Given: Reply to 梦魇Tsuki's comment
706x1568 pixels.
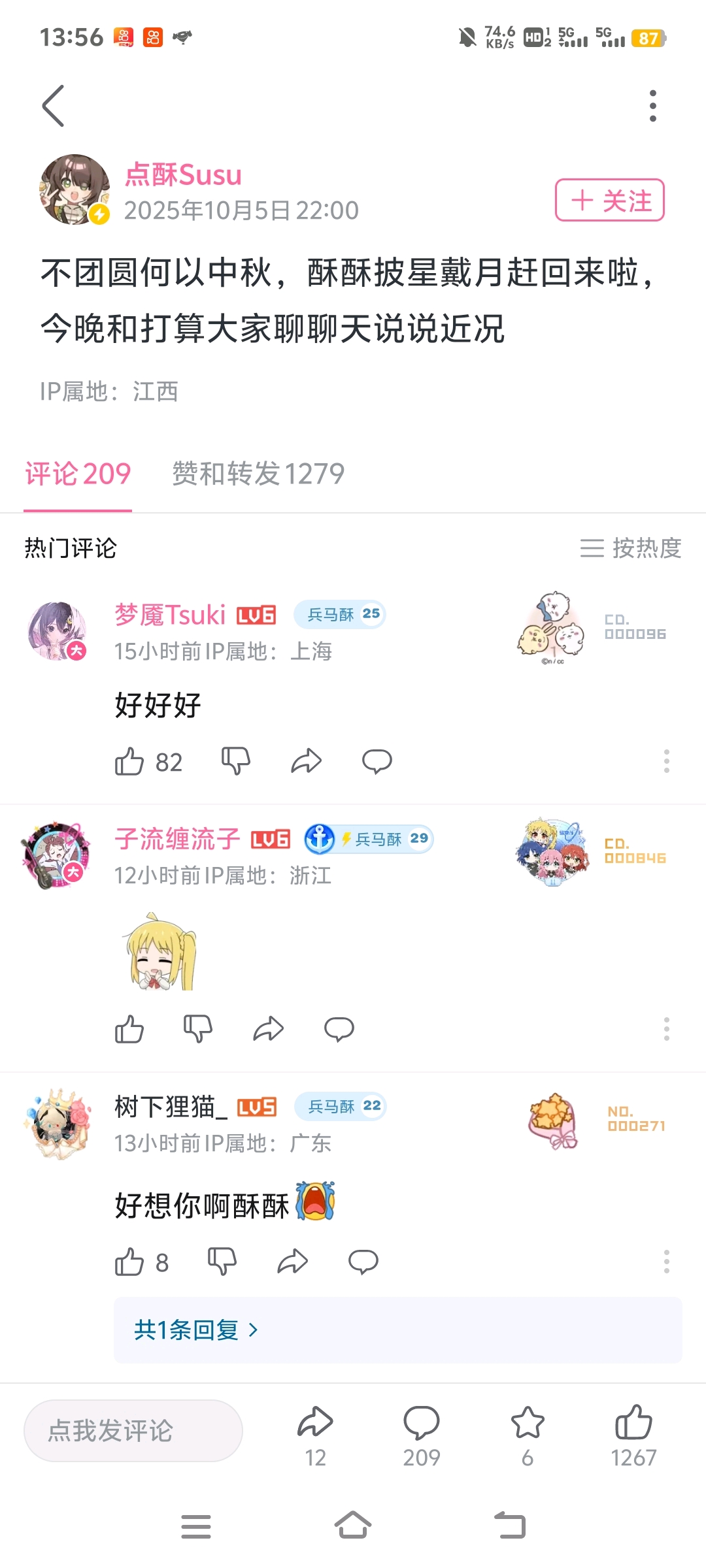Looking at the screenshot, I should [x=377, y=762].
